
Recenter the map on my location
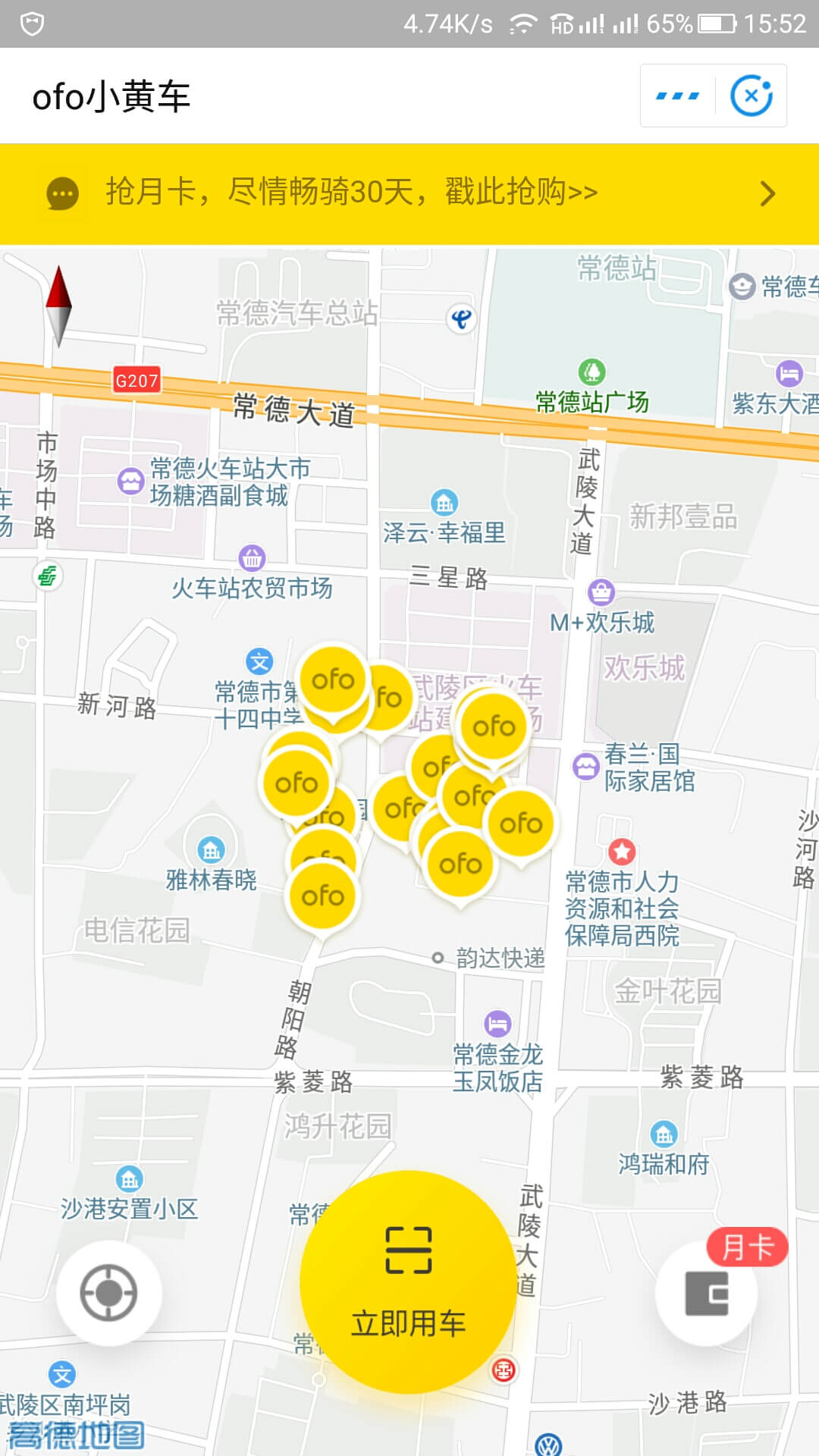tap(108, 1293)
